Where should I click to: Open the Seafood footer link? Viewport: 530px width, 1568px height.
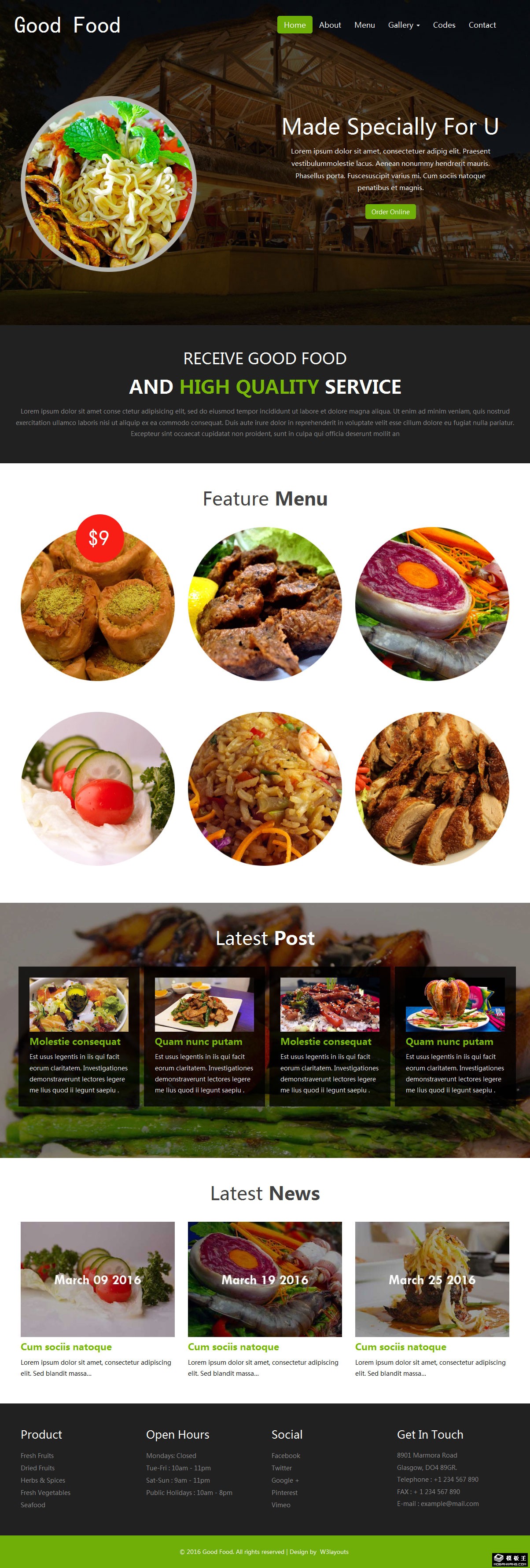click(x=33, y=1505)
